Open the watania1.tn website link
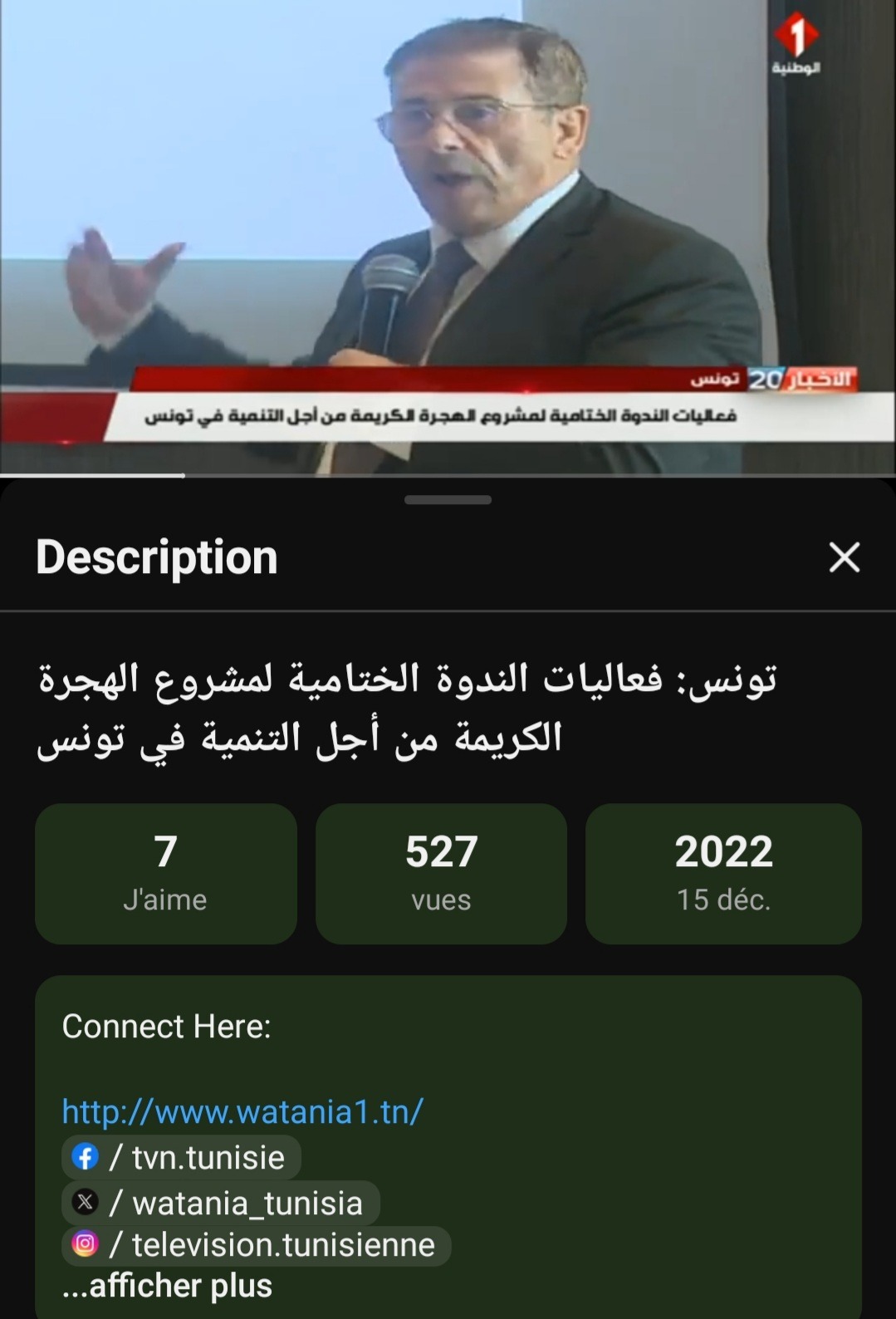The height and width of the screenshot is (1319, 896). click(x=242, y=1111)
